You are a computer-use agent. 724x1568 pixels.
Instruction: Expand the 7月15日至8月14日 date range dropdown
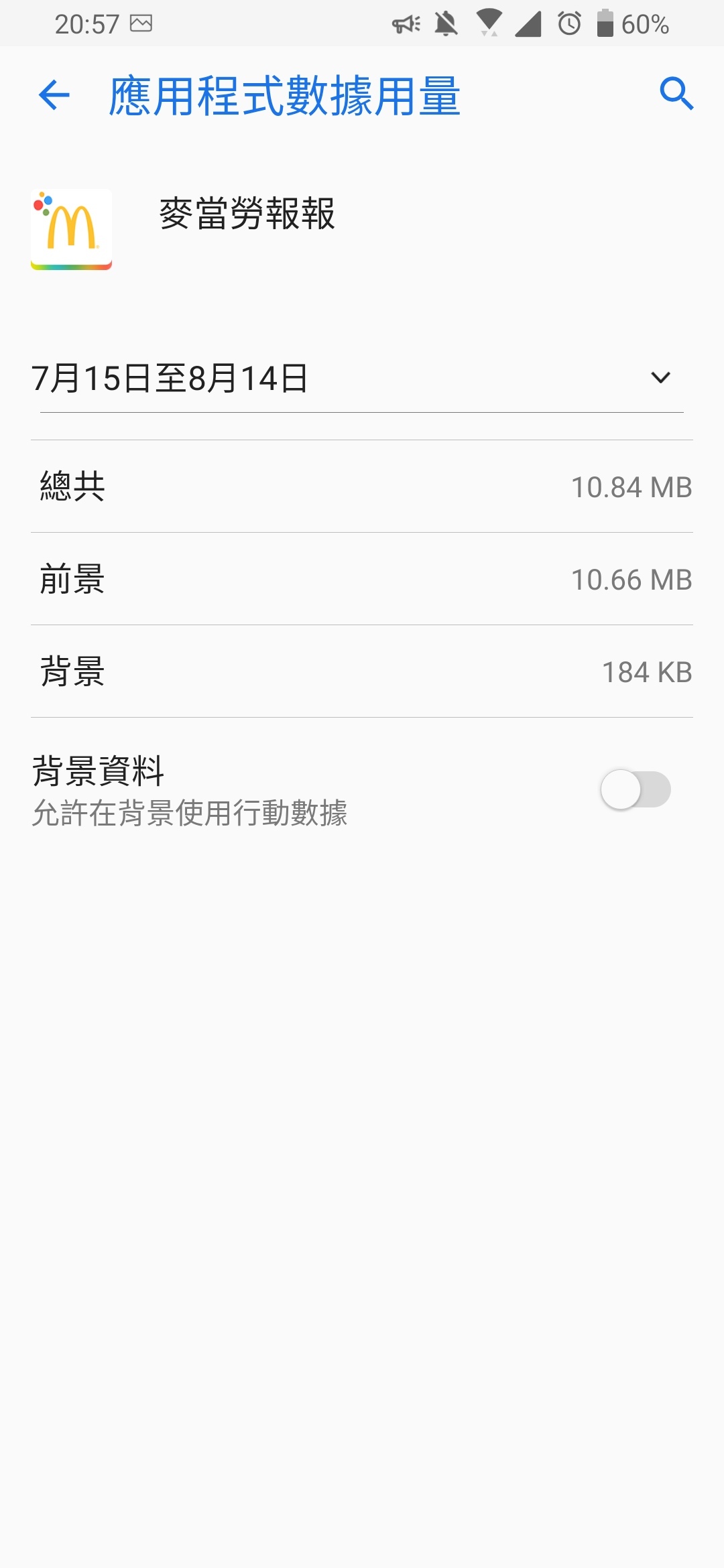pos(660,378)
